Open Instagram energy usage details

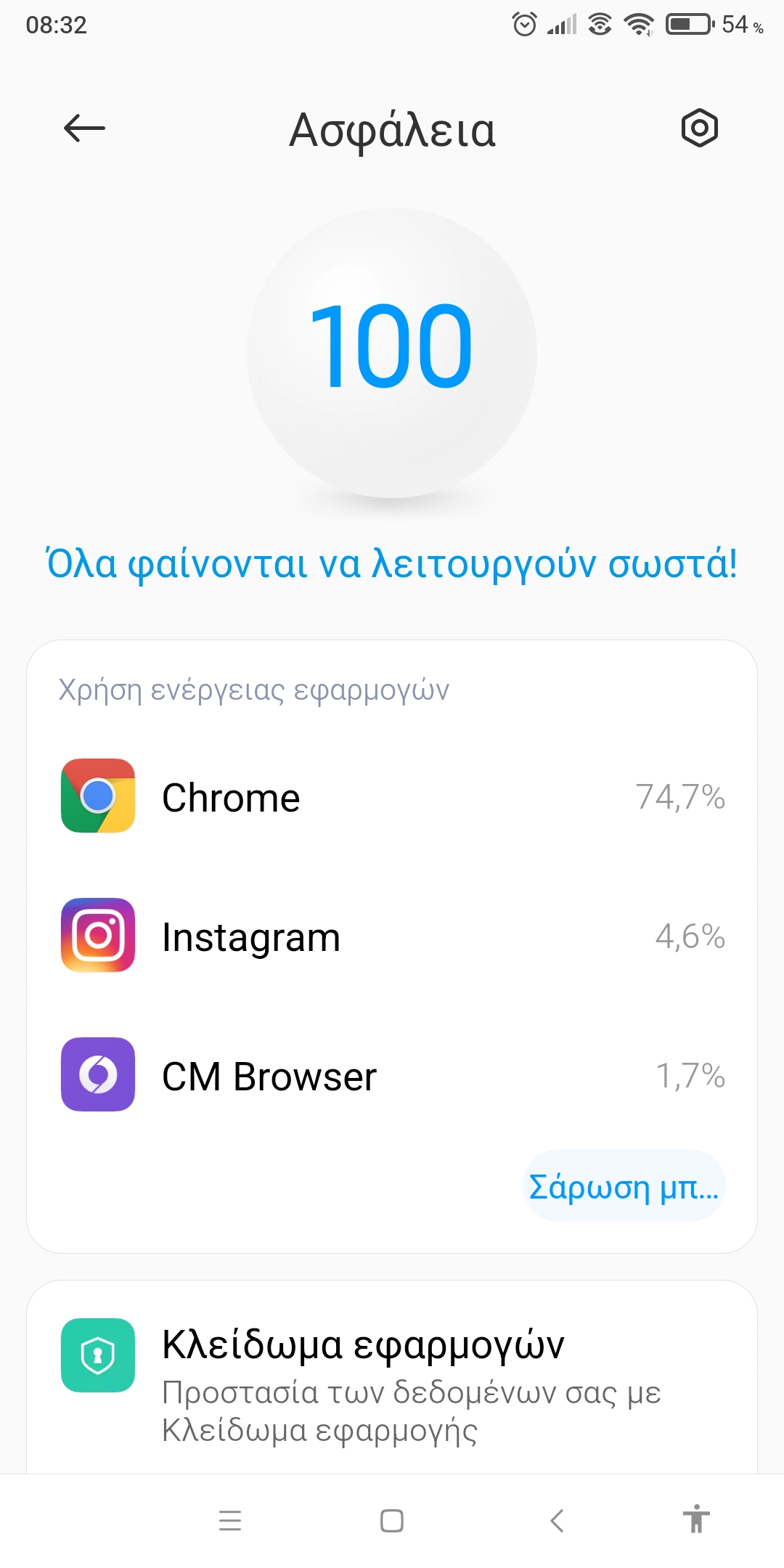coord(392,936)
